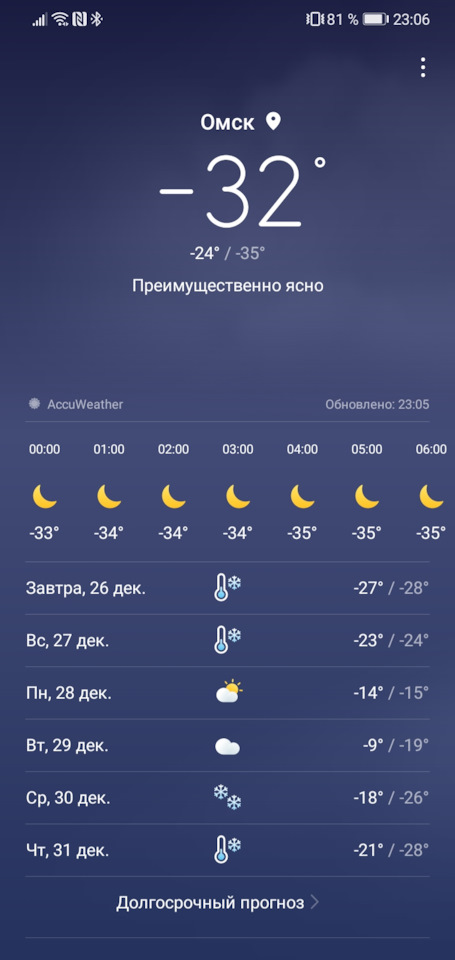
Task: Tap the Омск city name
Action: click(x=227, y=122)
